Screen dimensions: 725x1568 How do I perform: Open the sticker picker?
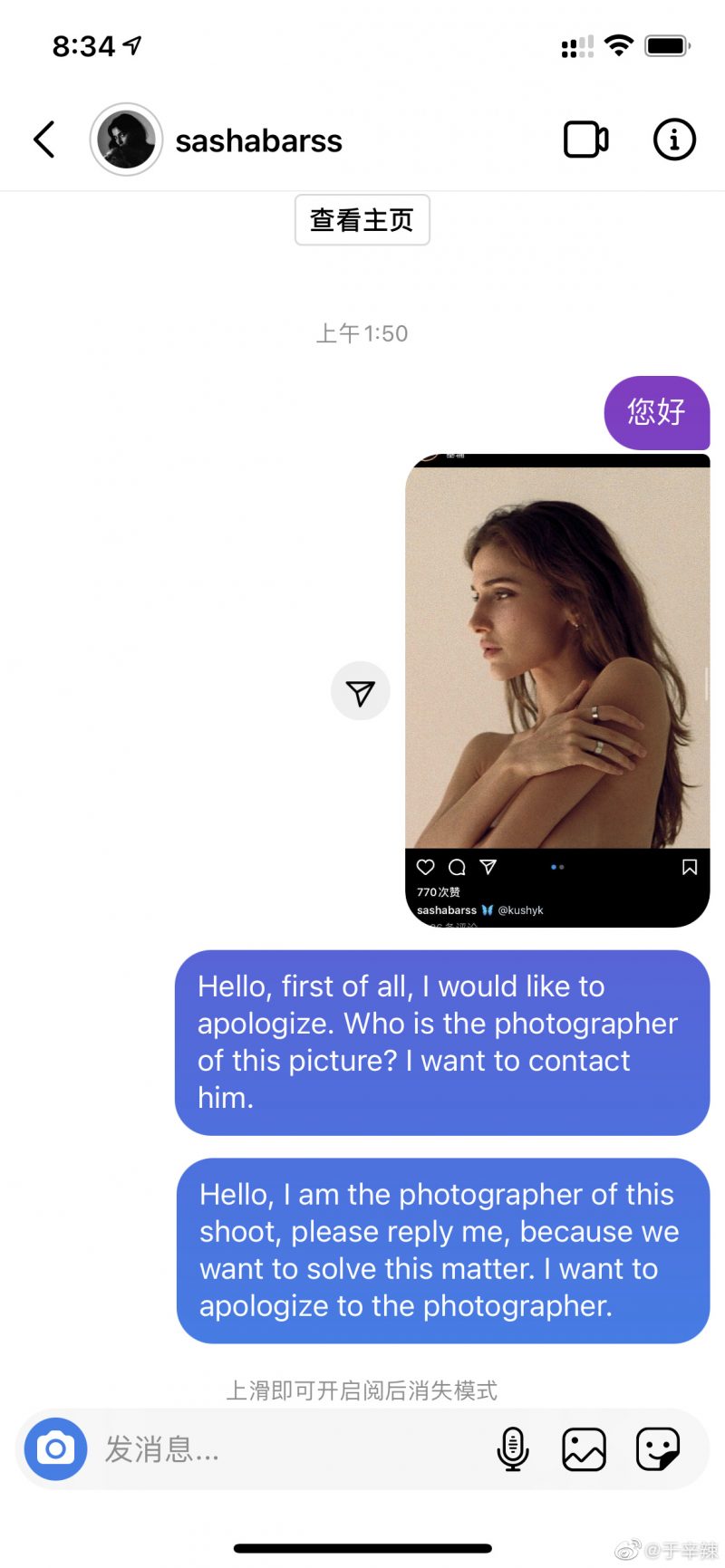(657, 1448)
